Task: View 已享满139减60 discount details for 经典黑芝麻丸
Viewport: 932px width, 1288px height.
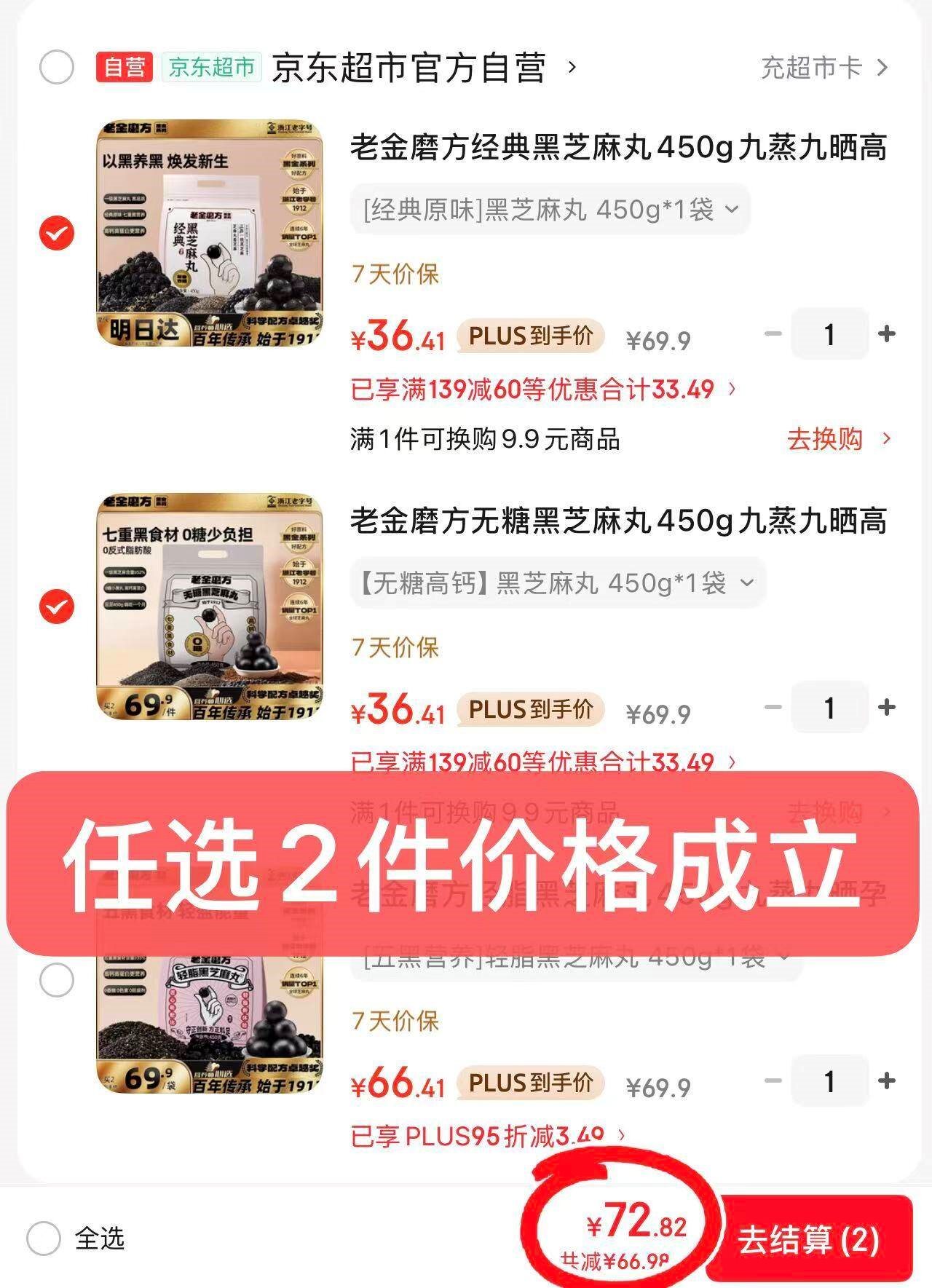Action: [x=543, y=390]
